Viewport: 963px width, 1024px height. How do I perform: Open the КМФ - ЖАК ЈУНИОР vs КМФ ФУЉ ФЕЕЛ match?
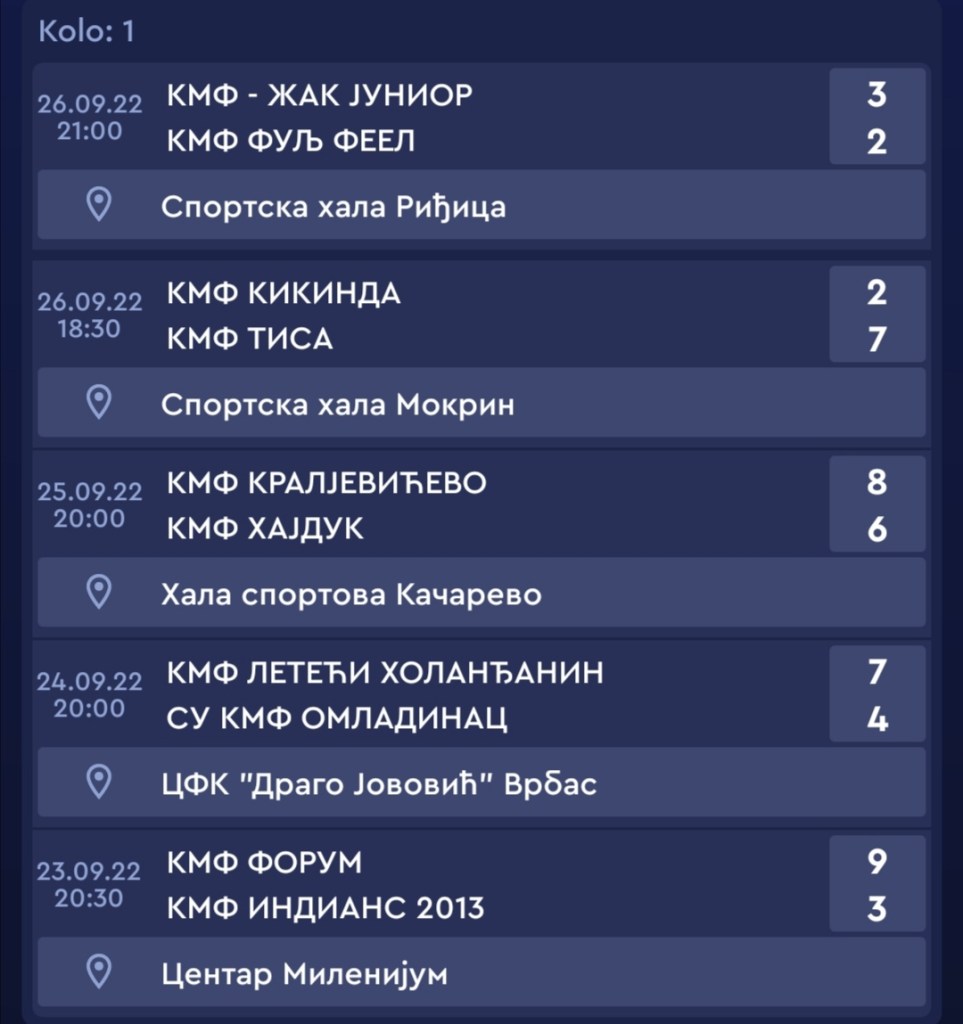pos(480,118)
